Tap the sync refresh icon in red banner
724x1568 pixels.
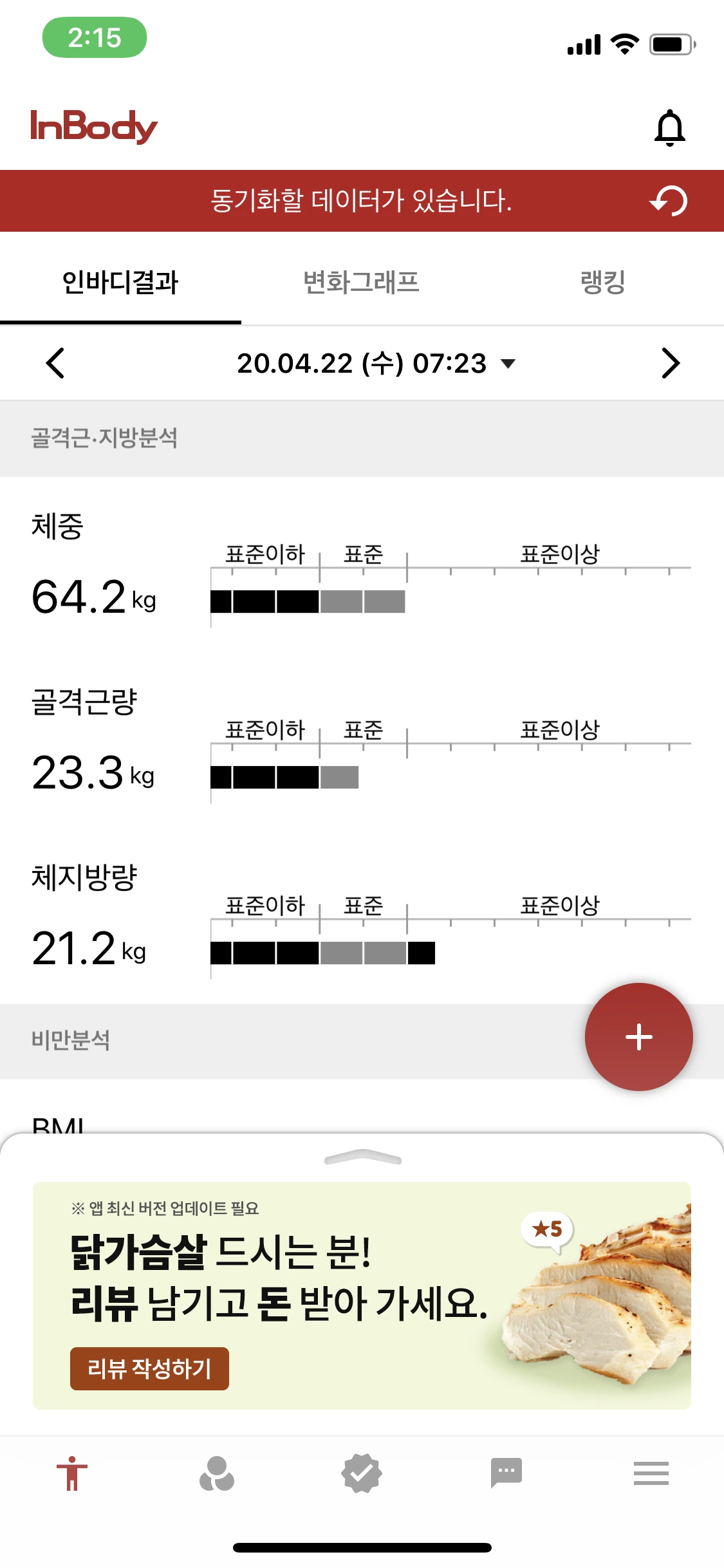(669, 201)
